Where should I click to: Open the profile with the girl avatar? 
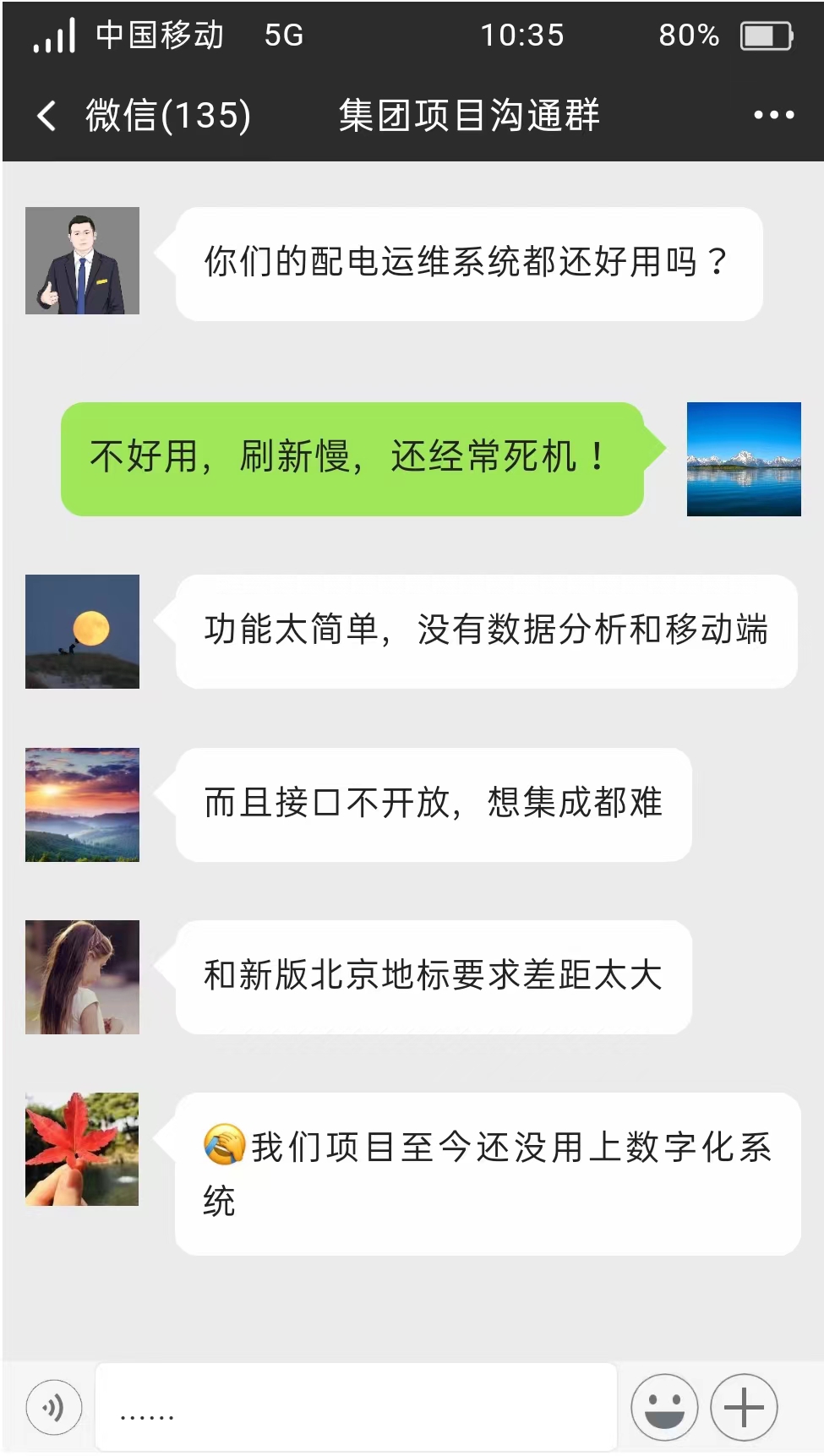(x=82, y=977)
